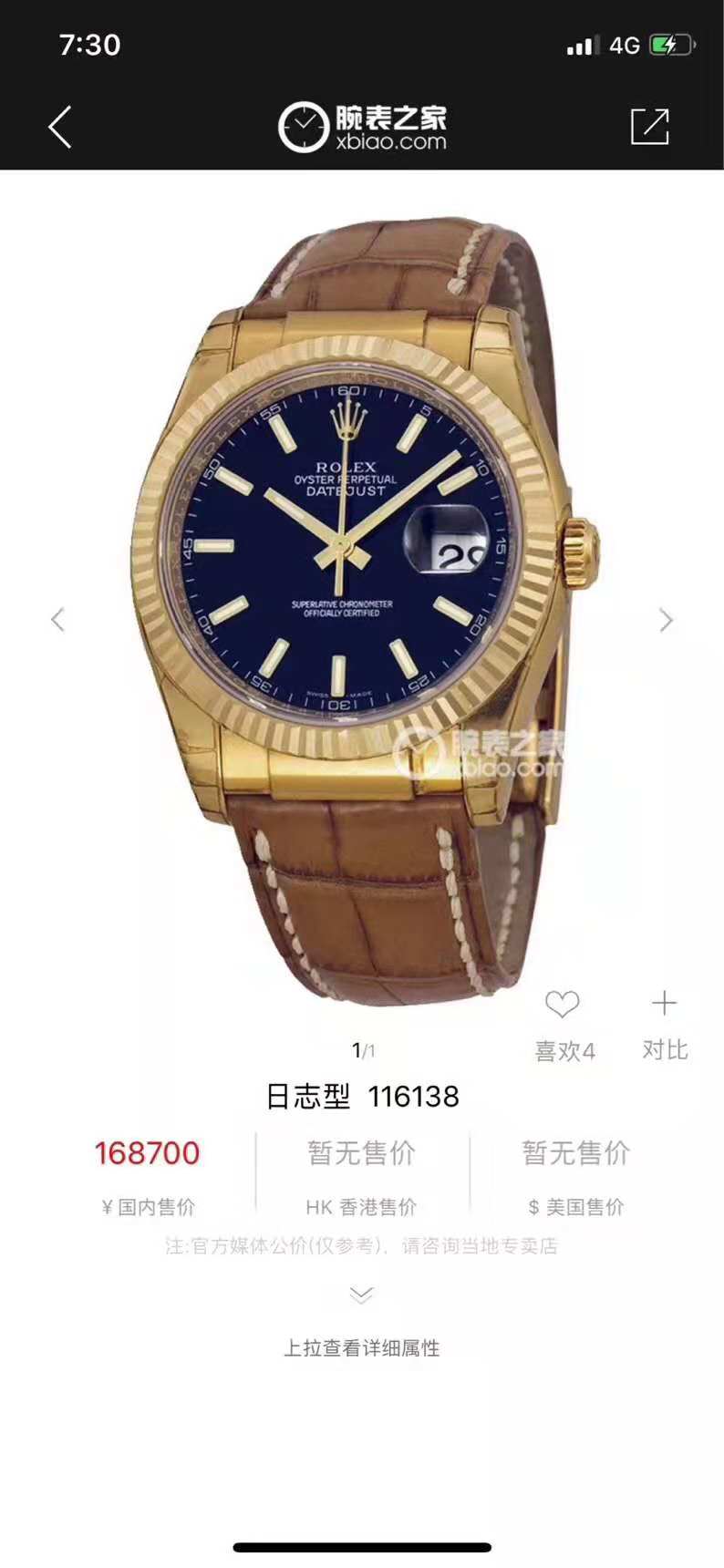
Task: Show the previous watch image
Action: (57, 620)
